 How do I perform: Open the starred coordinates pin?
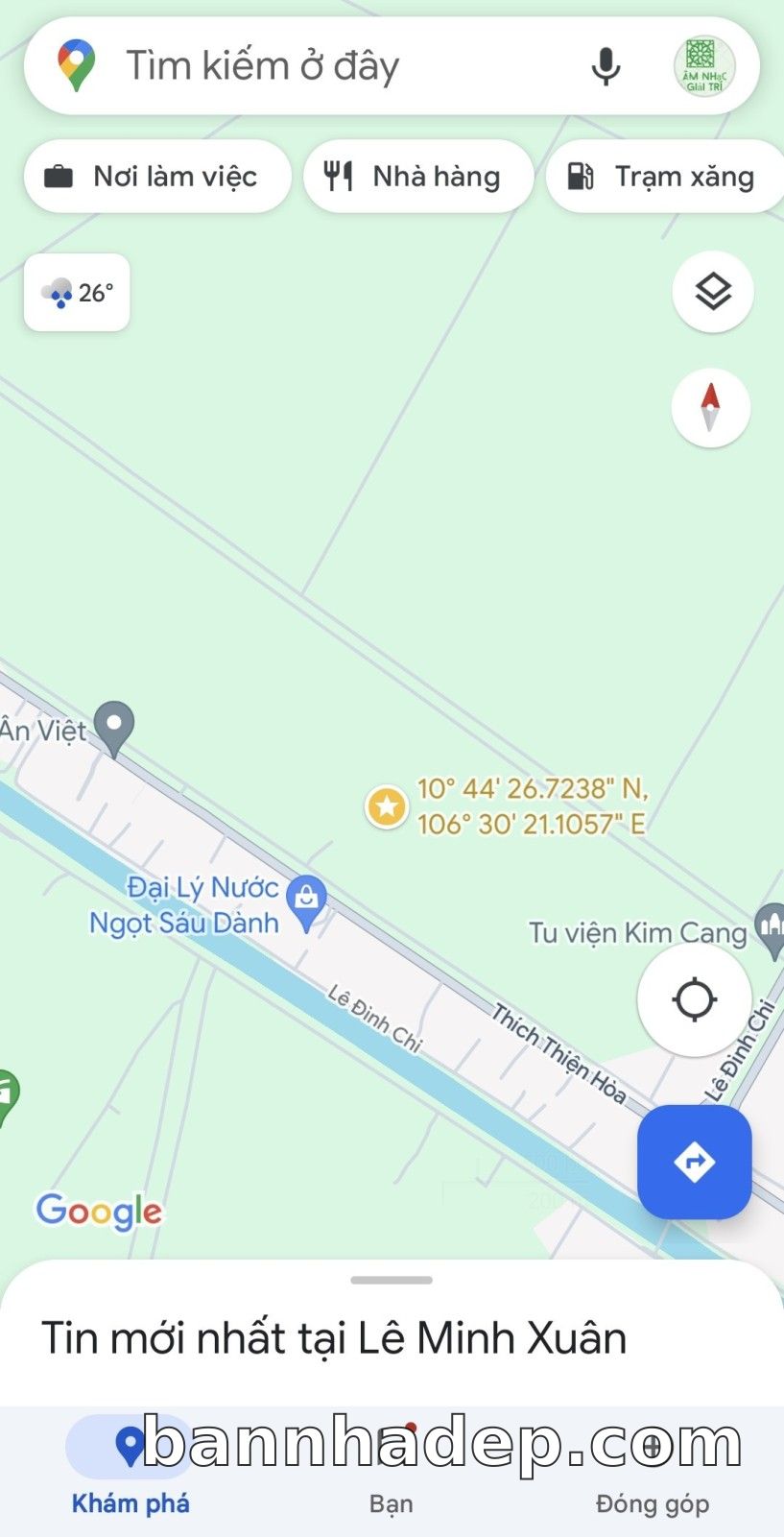pos(387,806)
